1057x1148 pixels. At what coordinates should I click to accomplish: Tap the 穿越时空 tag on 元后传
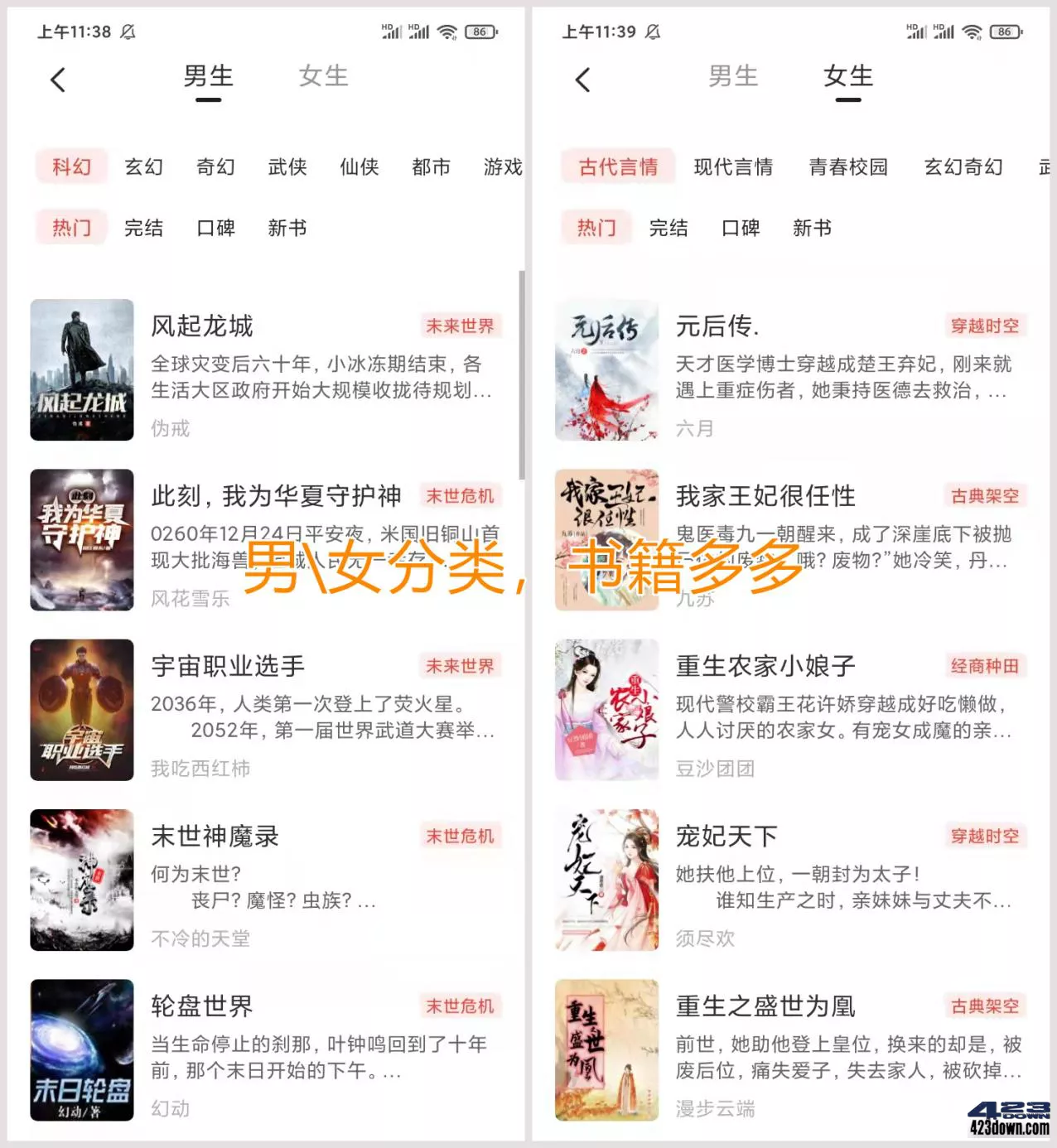(x=986, y=326)
